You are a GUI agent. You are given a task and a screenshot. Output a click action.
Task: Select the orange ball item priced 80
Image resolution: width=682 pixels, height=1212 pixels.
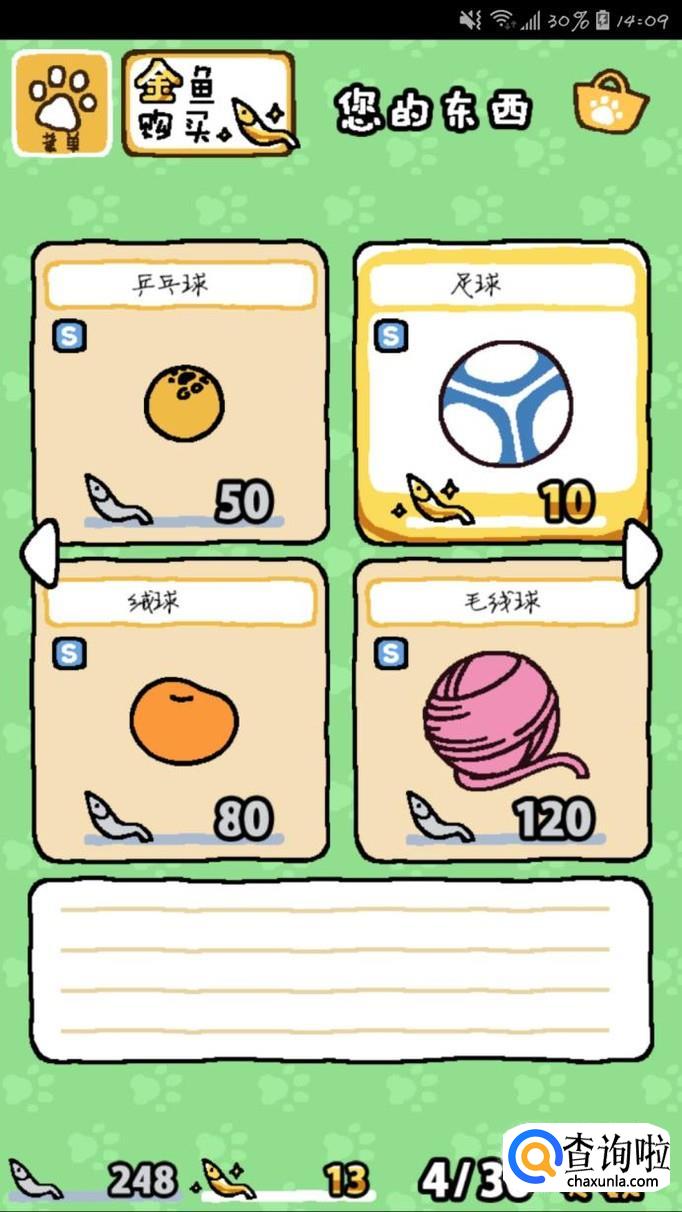[180, 710]
